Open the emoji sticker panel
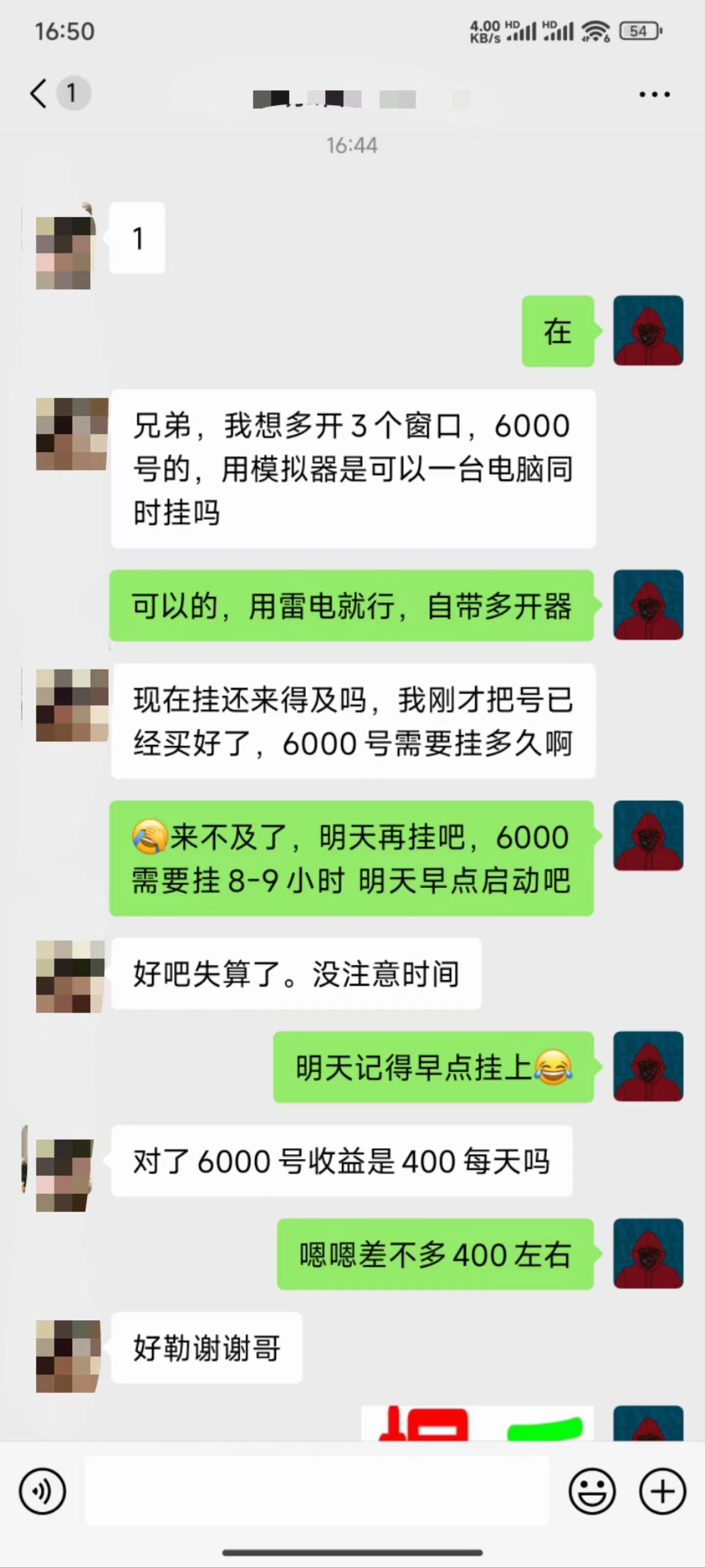This screenshot has height=1568, width=705. point(591,1491)
